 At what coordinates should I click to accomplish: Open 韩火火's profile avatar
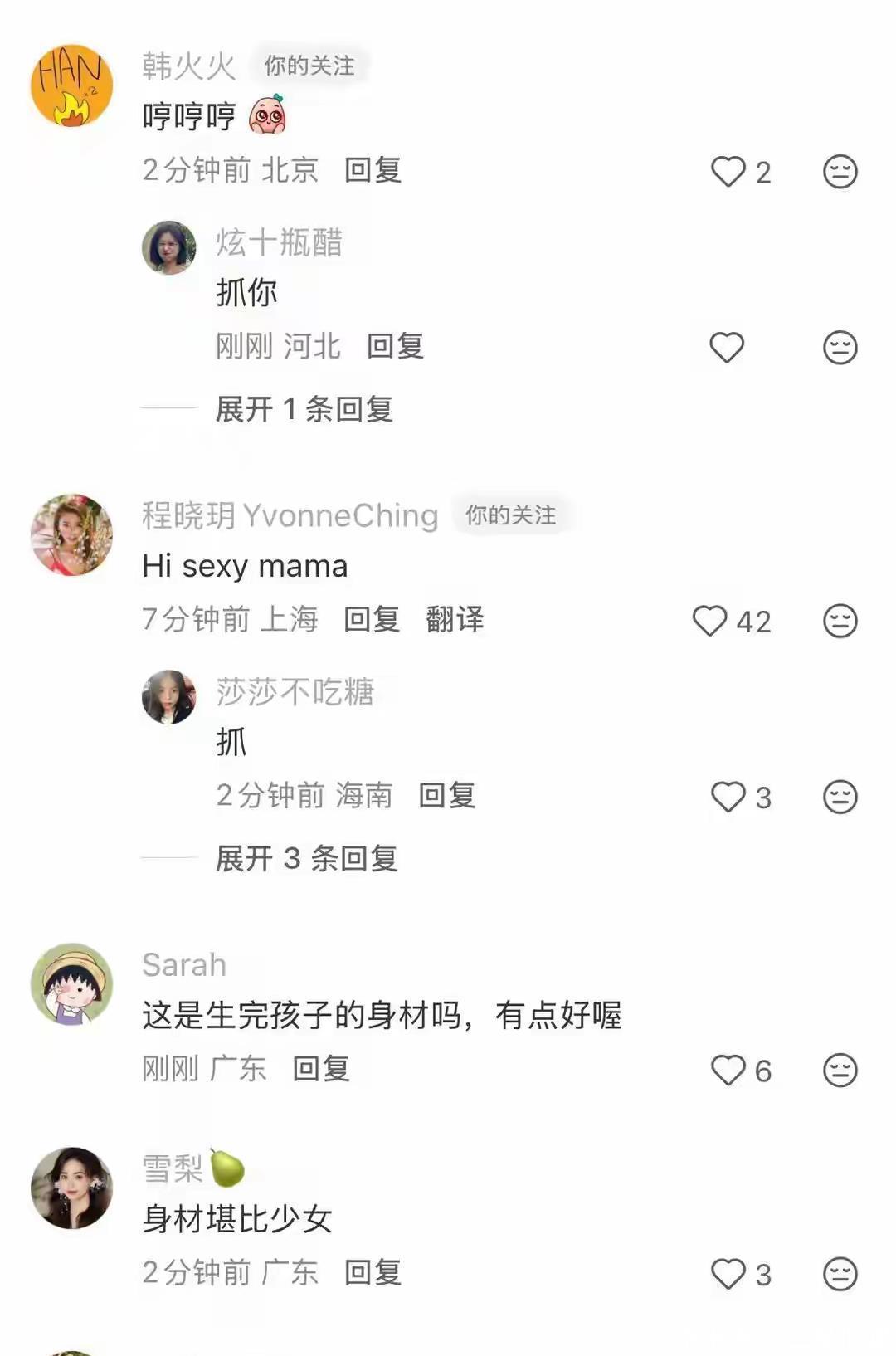coord(71,86)
